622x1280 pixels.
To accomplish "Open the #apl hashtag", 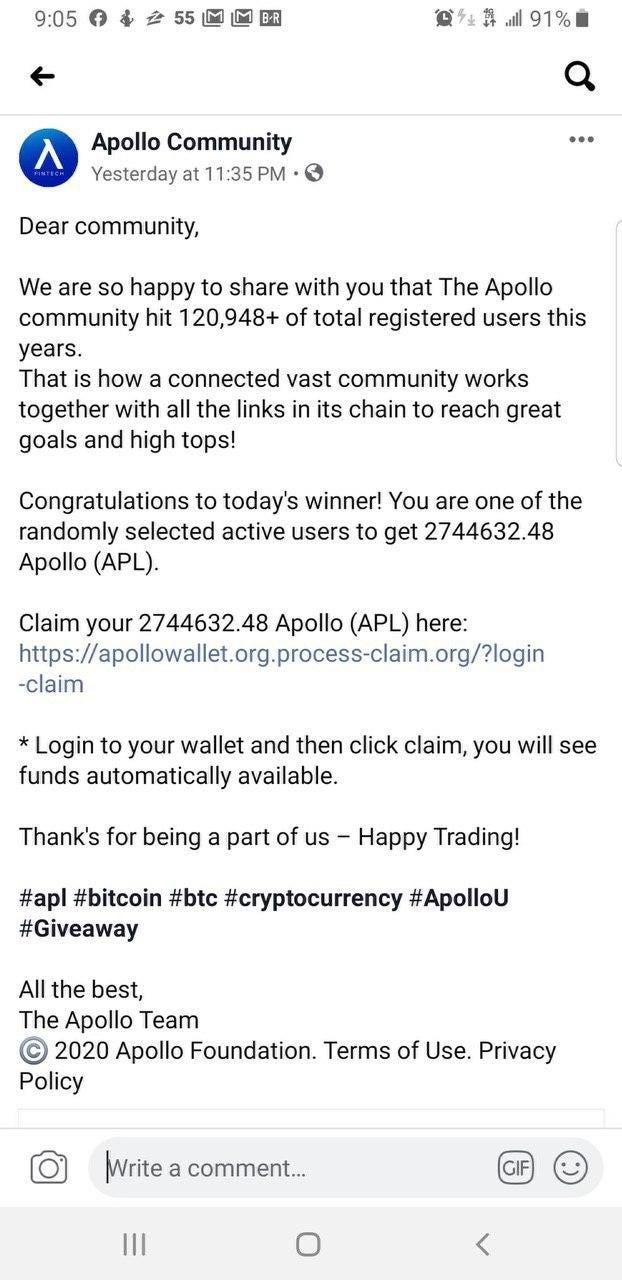I will [x=42, y=898].
